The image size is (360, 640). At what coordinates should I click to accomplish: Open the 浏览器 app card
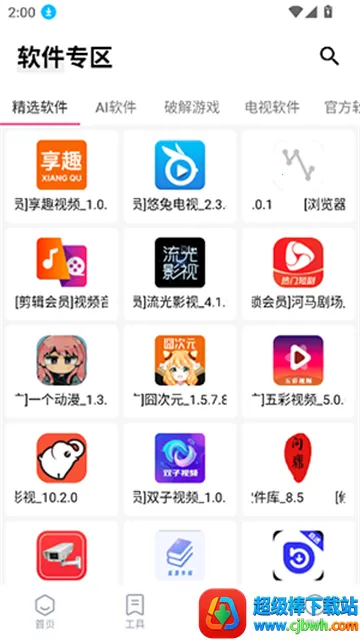click(298, 176)
